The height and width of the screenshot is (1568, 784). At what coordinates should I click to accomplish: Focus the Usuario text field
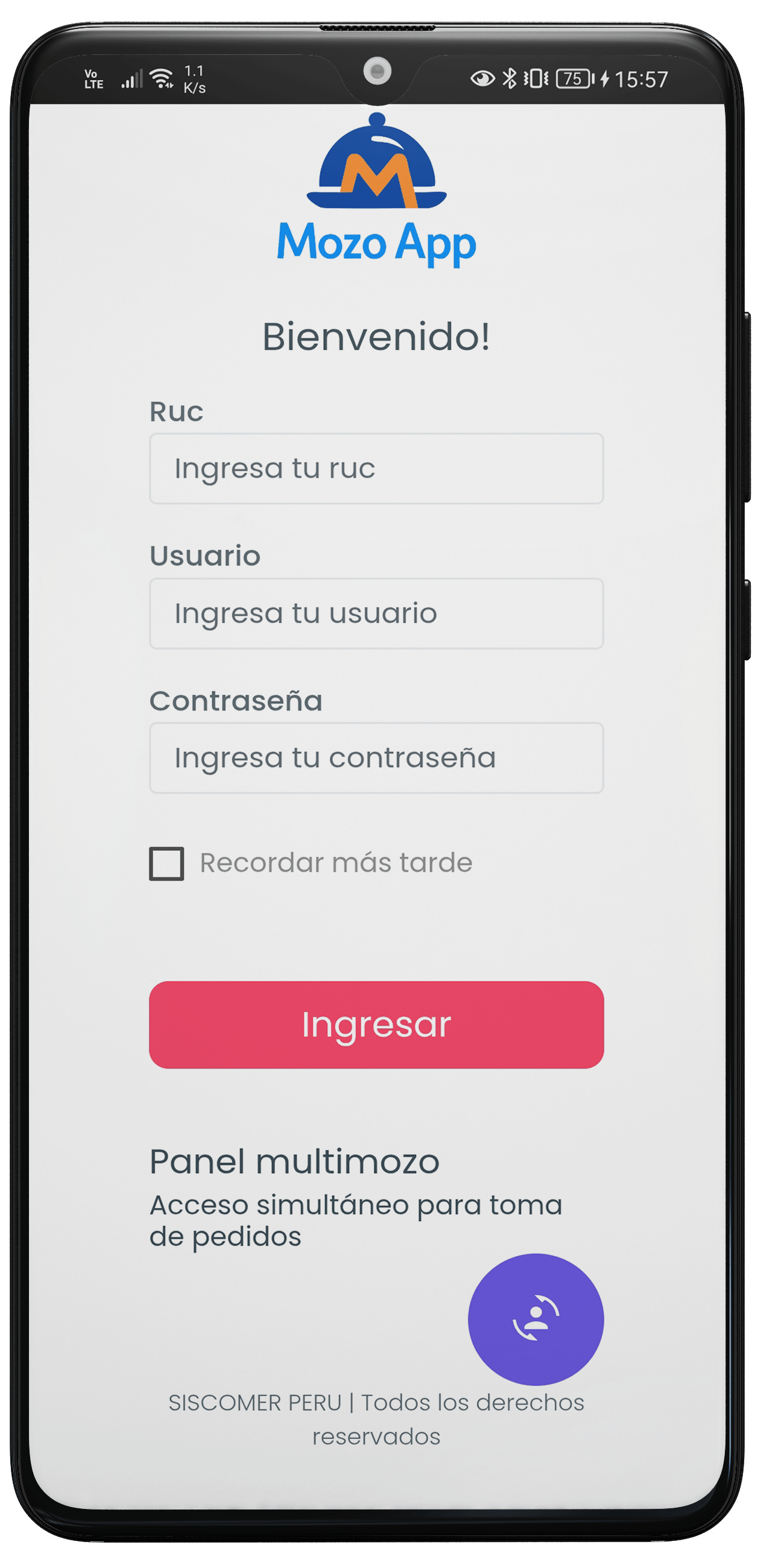(376, 613)
